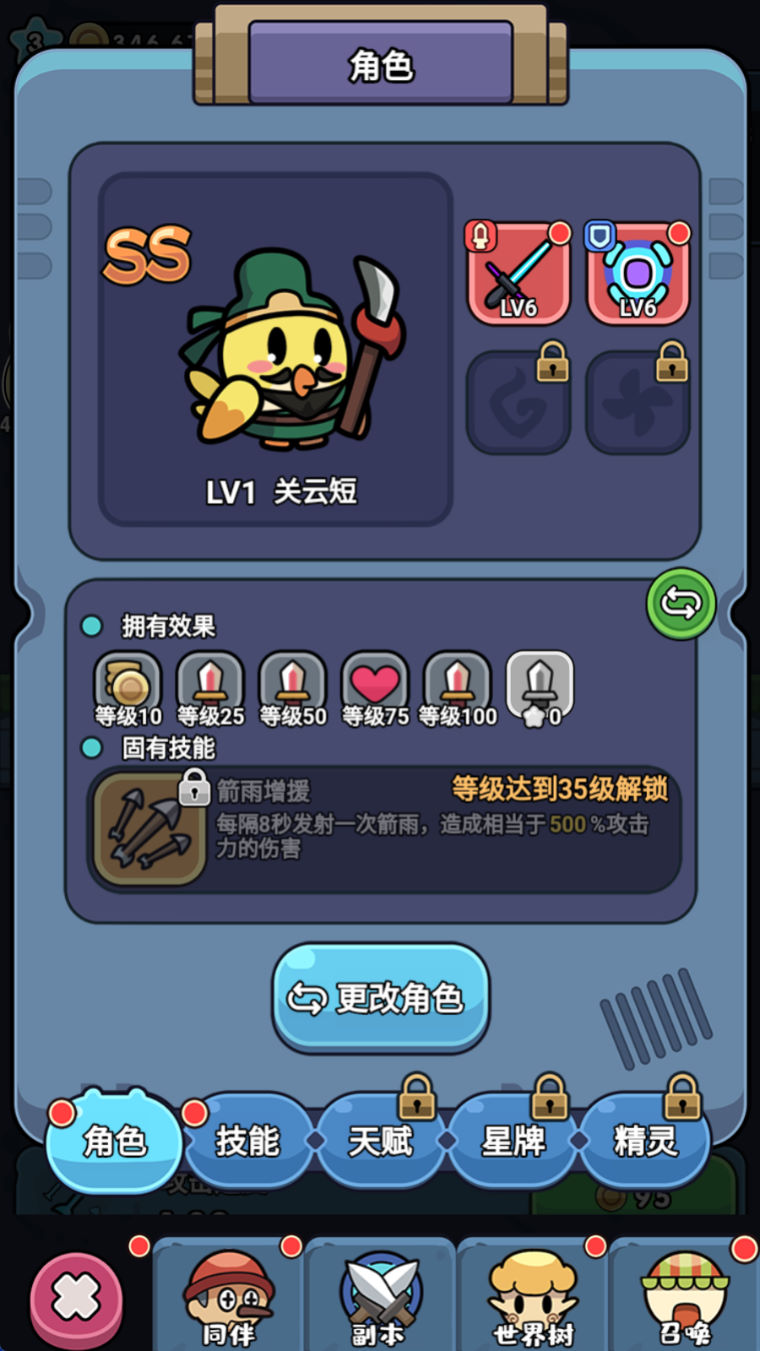This screenshot has width=760, height=1351.
Task: Tap the locked 箭雨增援 skill
Action: click(150, 829)
